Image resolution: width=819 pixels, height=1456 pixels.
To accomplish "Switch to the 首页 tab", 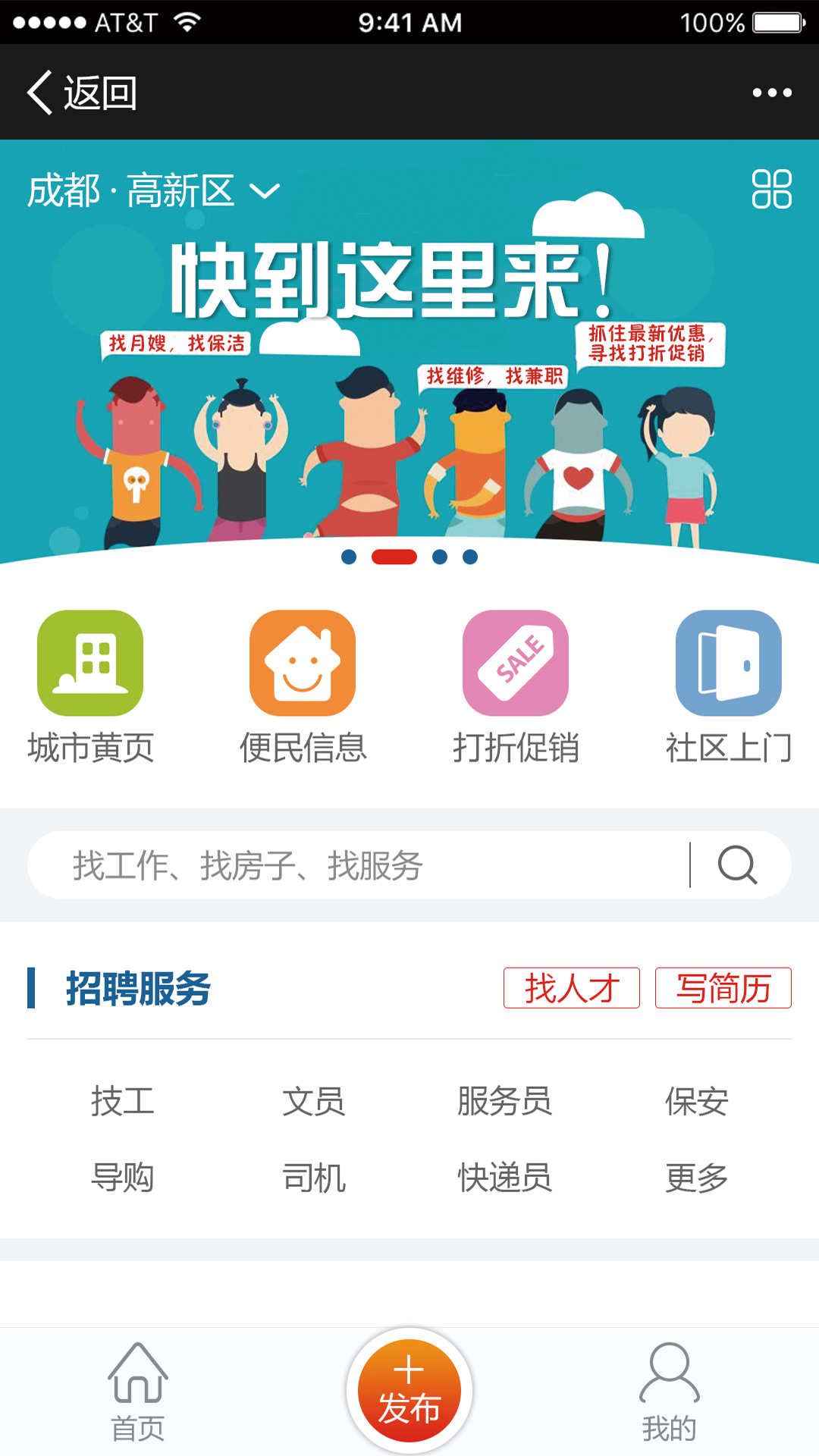I will click(137, 1392).
